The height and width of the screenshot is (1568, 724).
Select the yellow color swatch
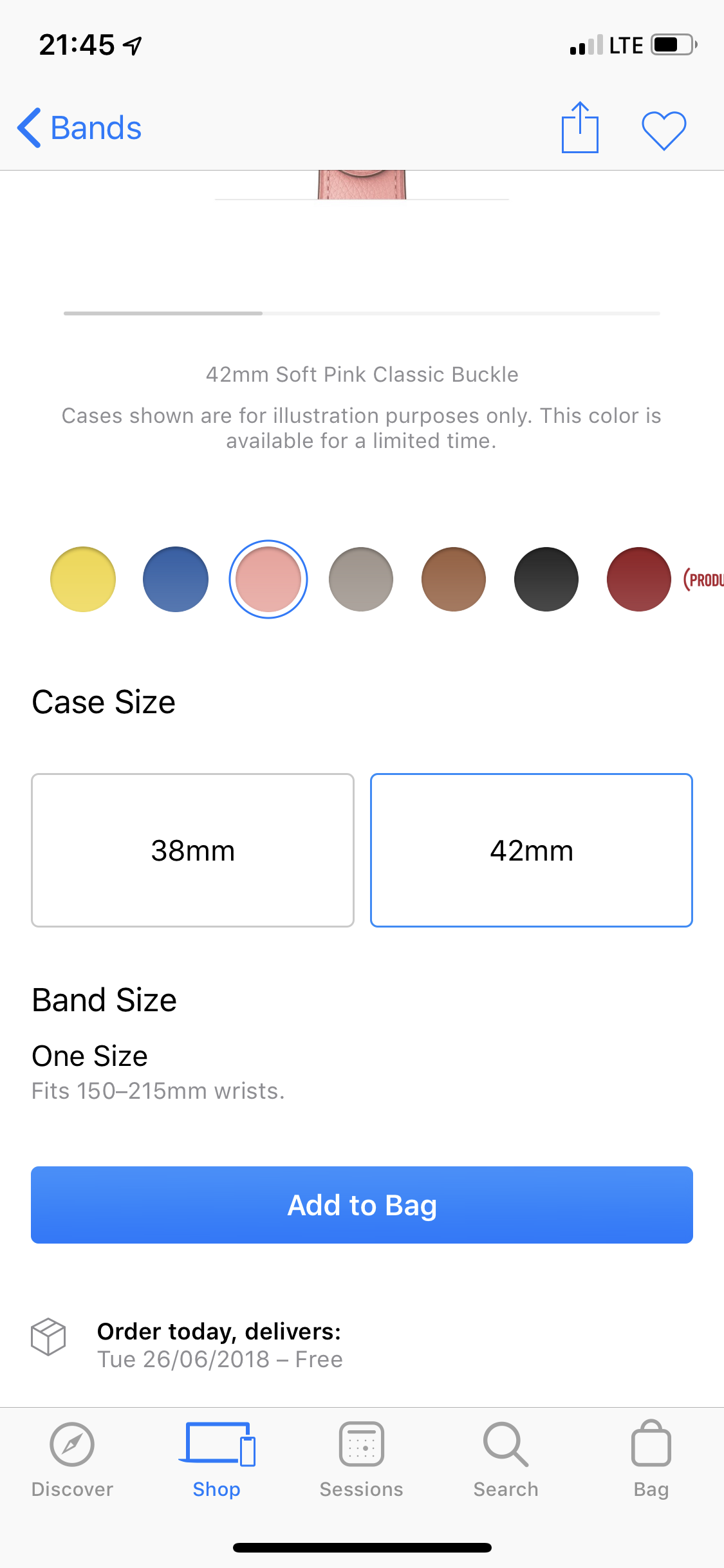(83, 579)
